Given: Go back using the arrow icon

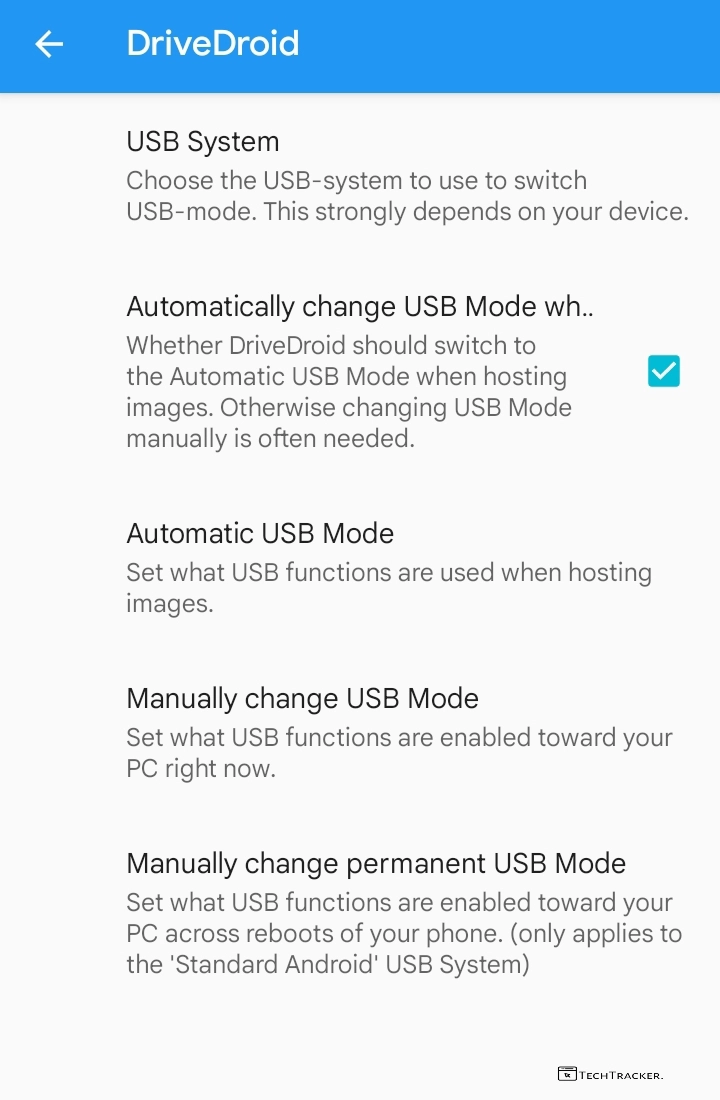Looking at the screenshot, I should point(49,44).
